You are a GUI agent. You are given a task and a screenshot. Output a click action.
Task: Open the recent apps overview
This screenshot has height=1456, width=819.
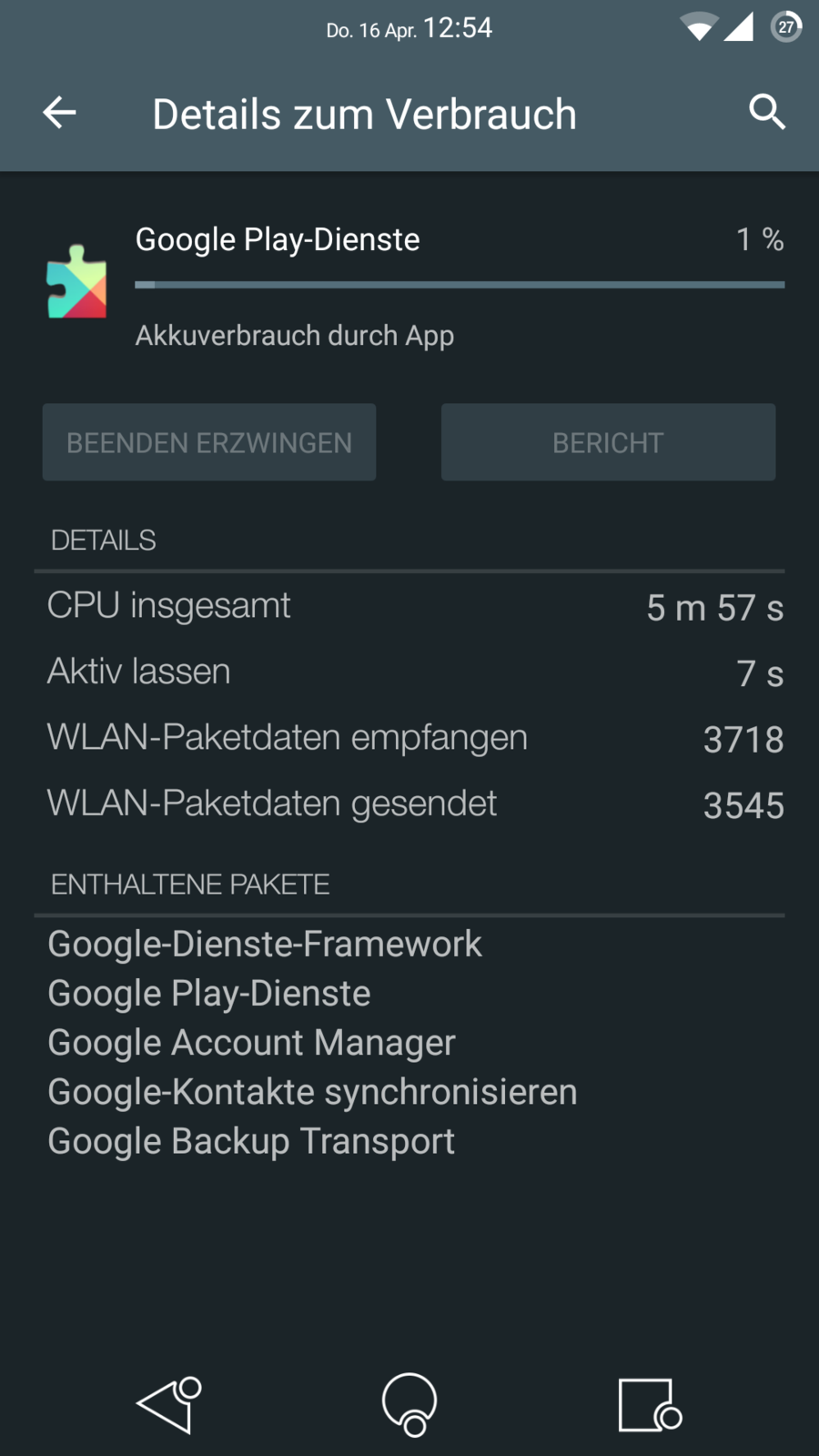tap(648, 1404)
